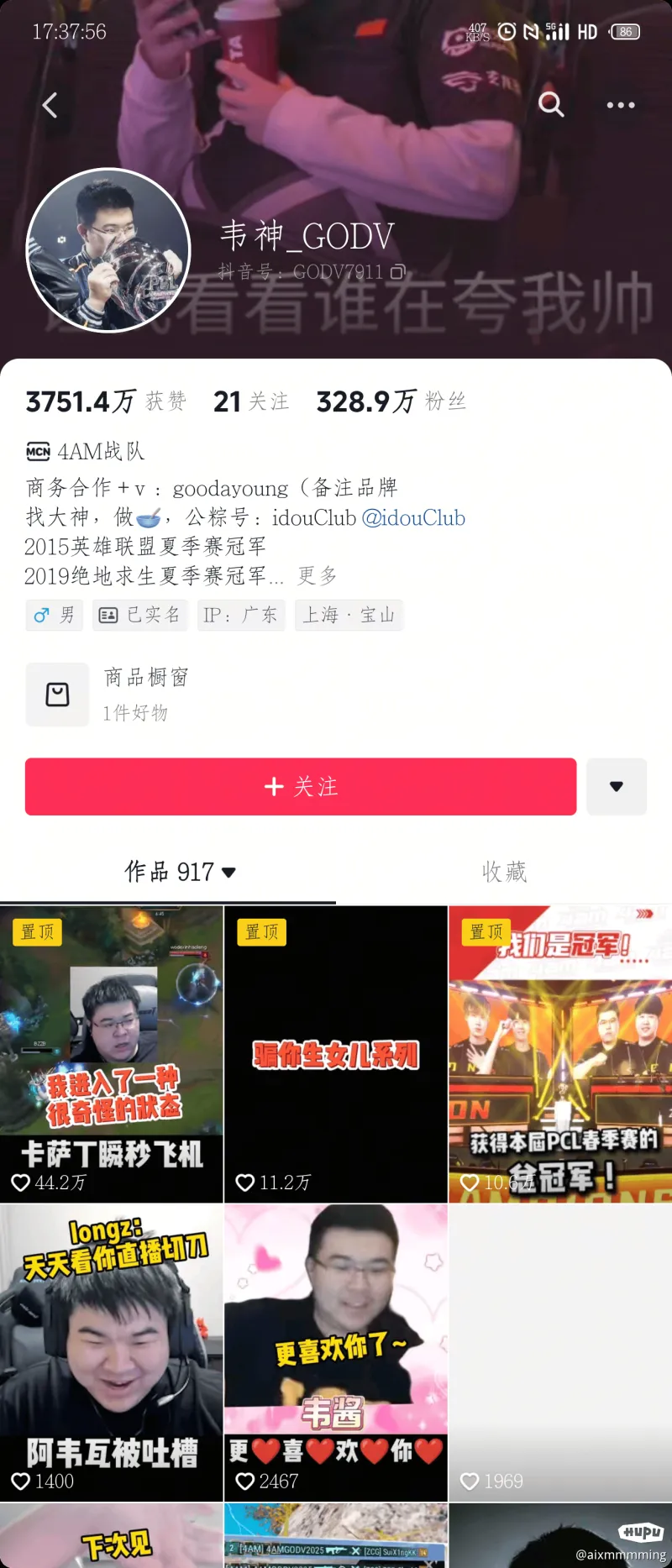This screenshot has width=672, height=1568.
Task: Open the video 更喜欢你了 with 2467 likes
Action: click(x=335, y=1352)
